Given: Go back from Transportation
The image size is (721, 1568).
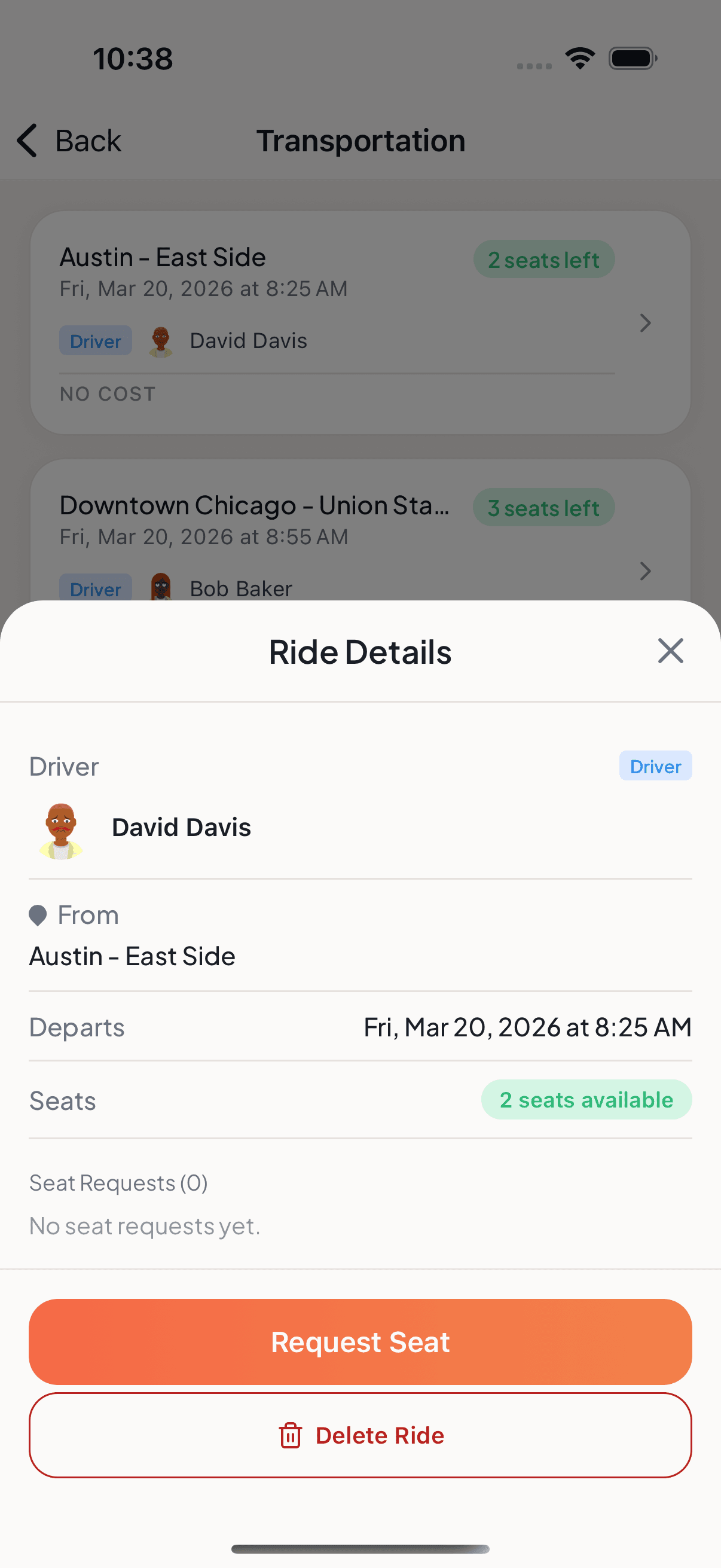Looking at the screenshot, I should [69, 141].
